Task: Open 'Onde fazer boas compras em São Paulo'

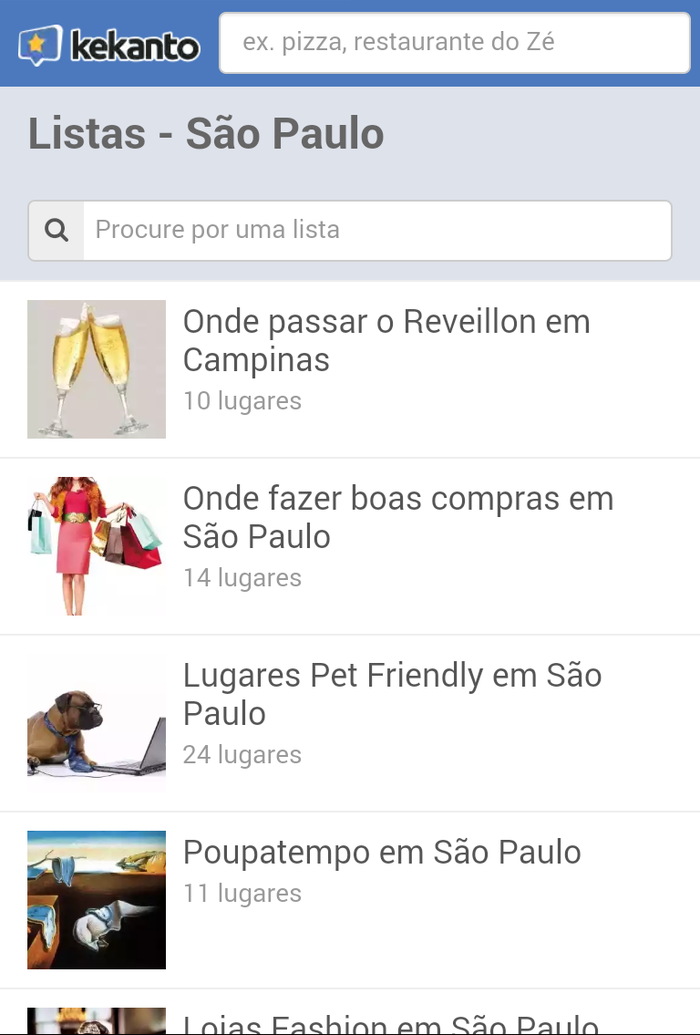Action: coord(398,518)
